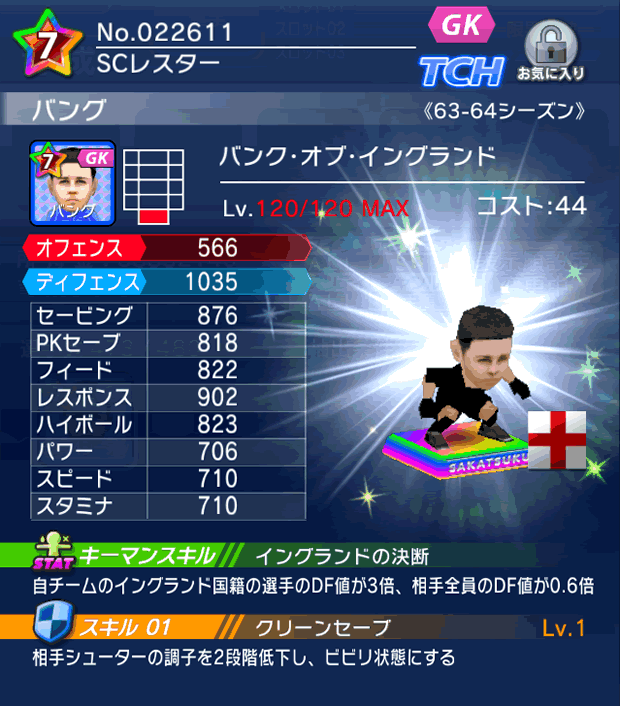Open the スキル 01 クリーンセーブ details

point(310,628)
